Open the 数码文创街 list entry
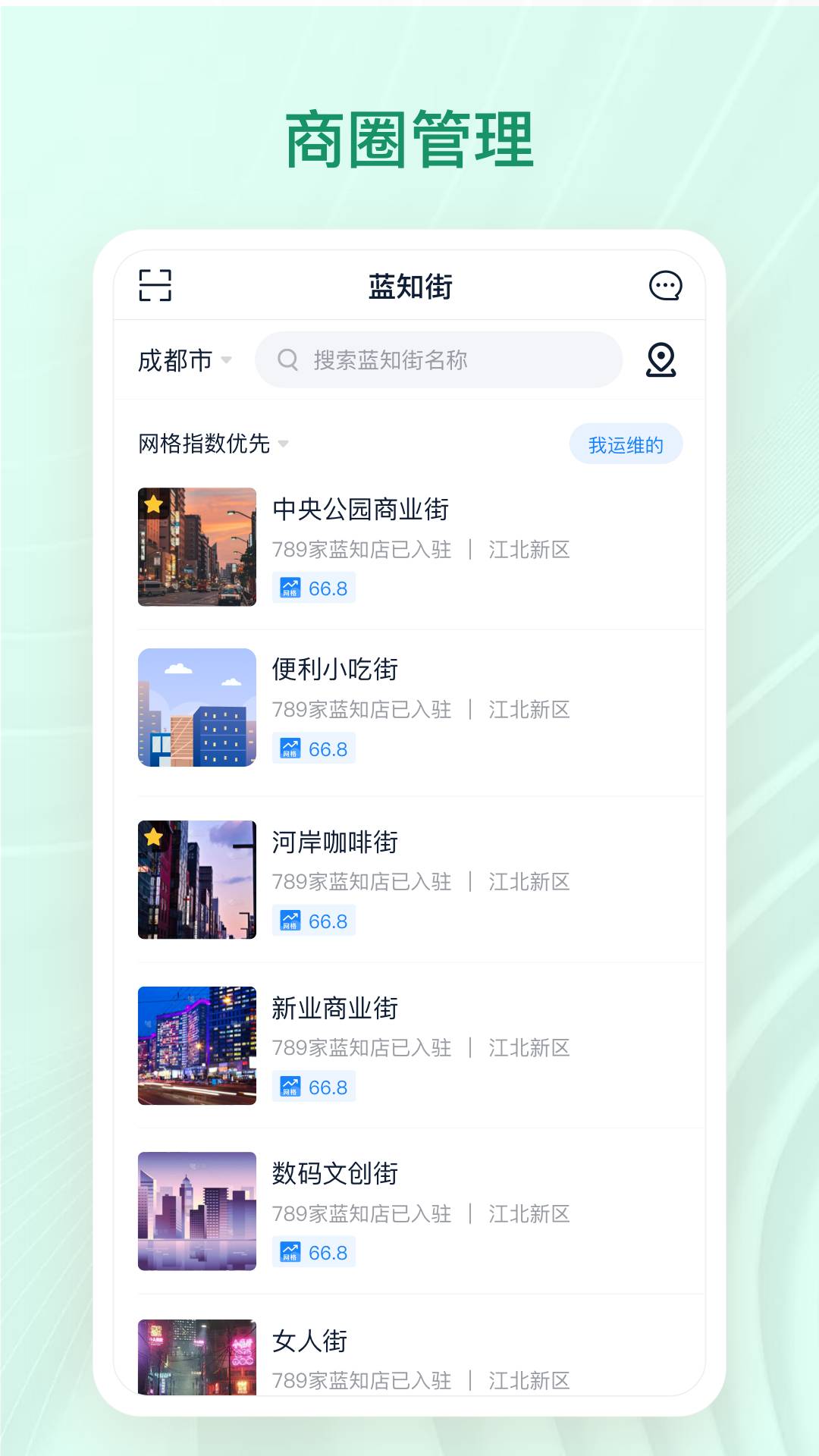The height and width of the screenshot is (1456, 819). pyautogui.click(x=409, y=1211)
